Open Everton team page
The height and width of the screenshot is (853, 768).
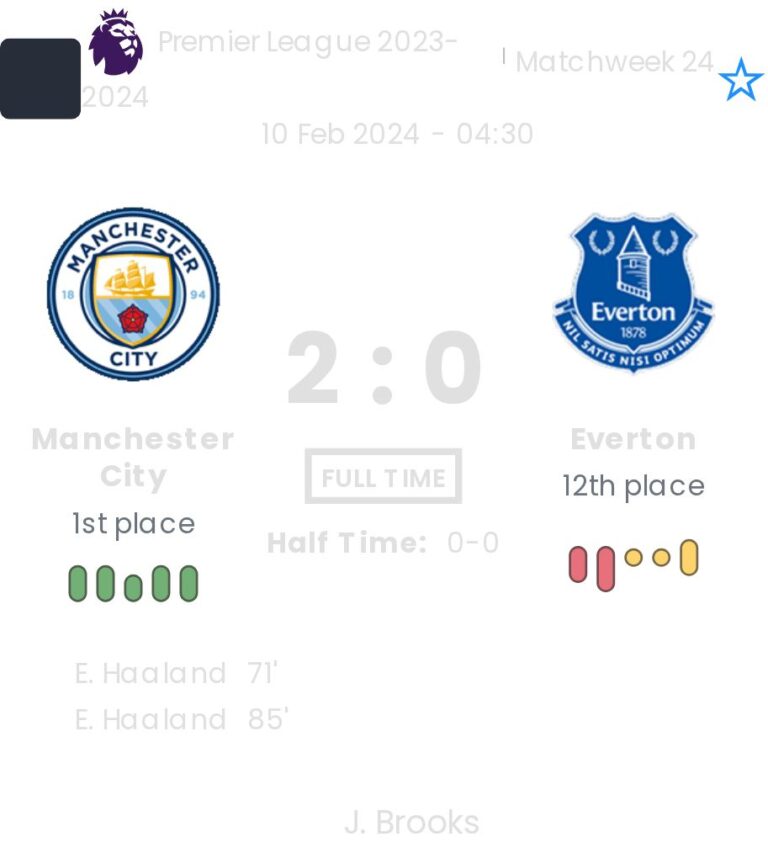[634, 293]
